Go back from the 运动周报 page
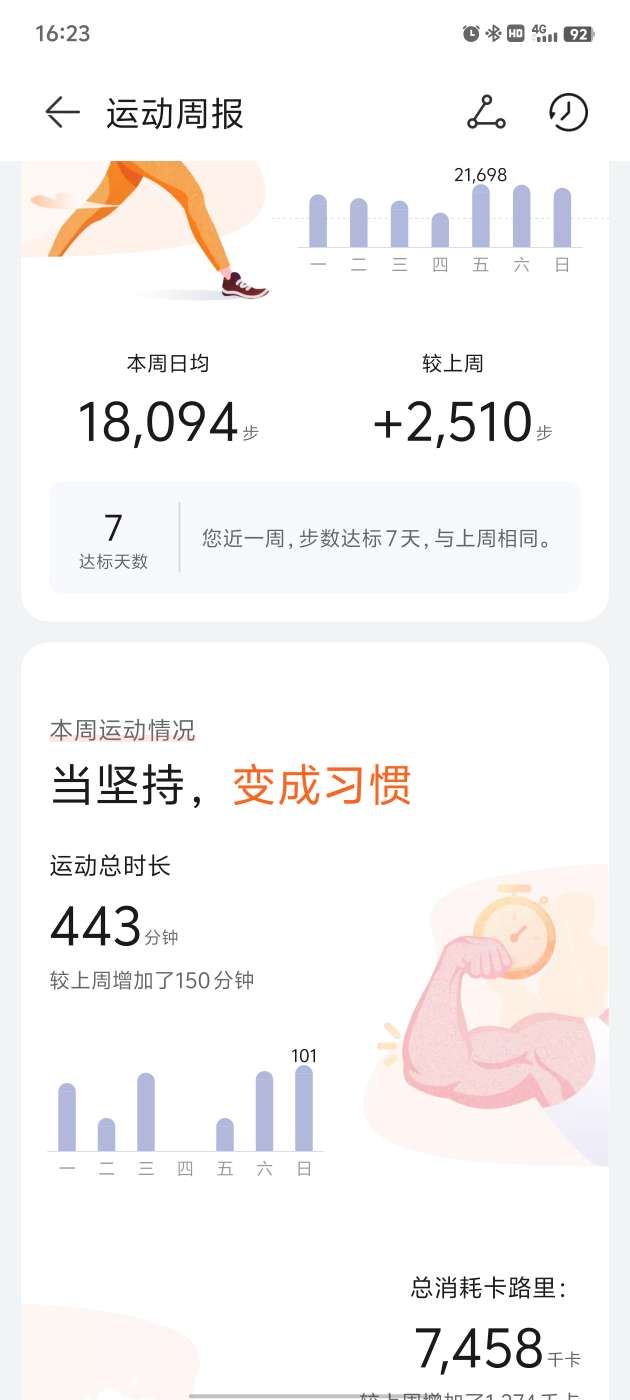The width and height of the screenshot is (630, 1400). (x=62, y=113)
